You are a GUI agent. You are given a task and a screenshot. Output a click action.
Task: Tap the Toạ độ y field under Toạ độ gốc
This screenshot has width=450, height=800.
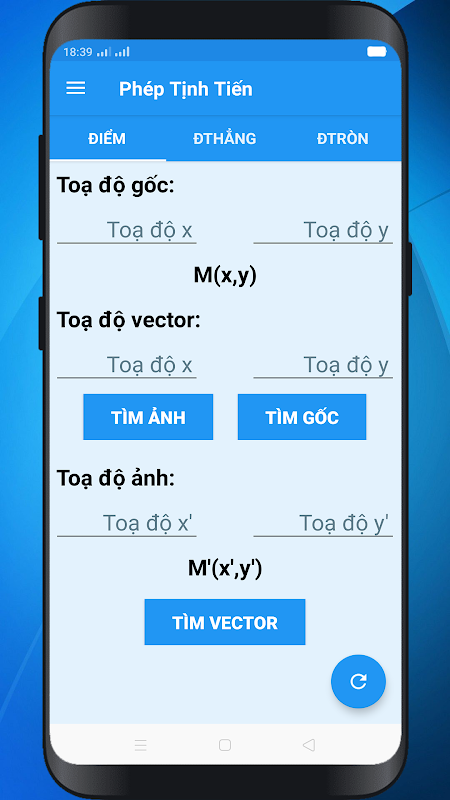click(x=323, y=231)
